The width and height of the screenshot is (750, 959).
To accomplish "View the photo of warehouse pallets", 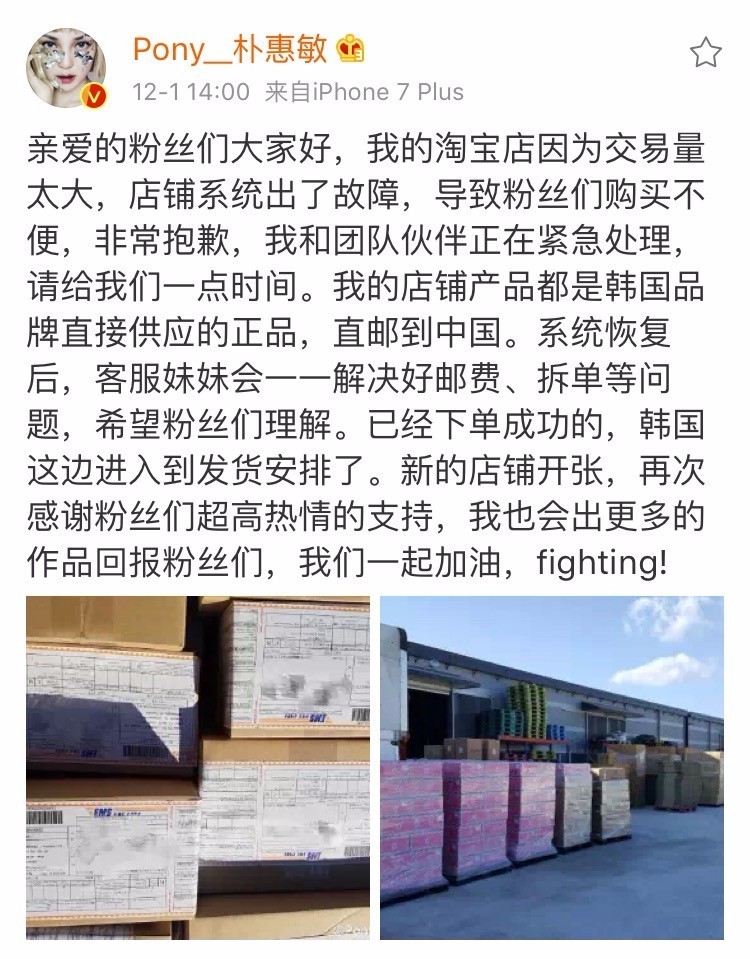I will tap(551, 767).
